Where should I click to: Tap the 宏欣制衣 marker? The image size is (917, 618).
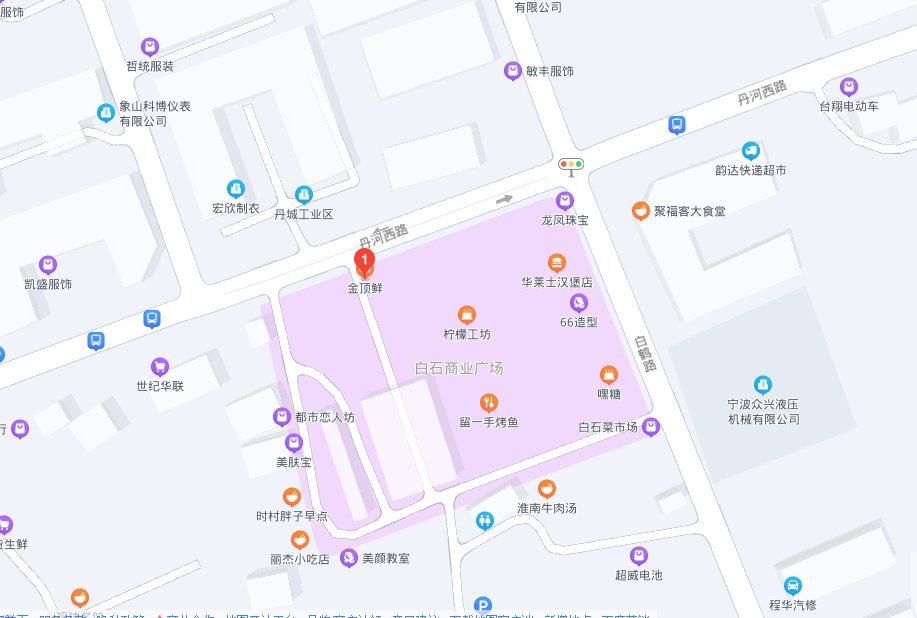pos(236,189)
